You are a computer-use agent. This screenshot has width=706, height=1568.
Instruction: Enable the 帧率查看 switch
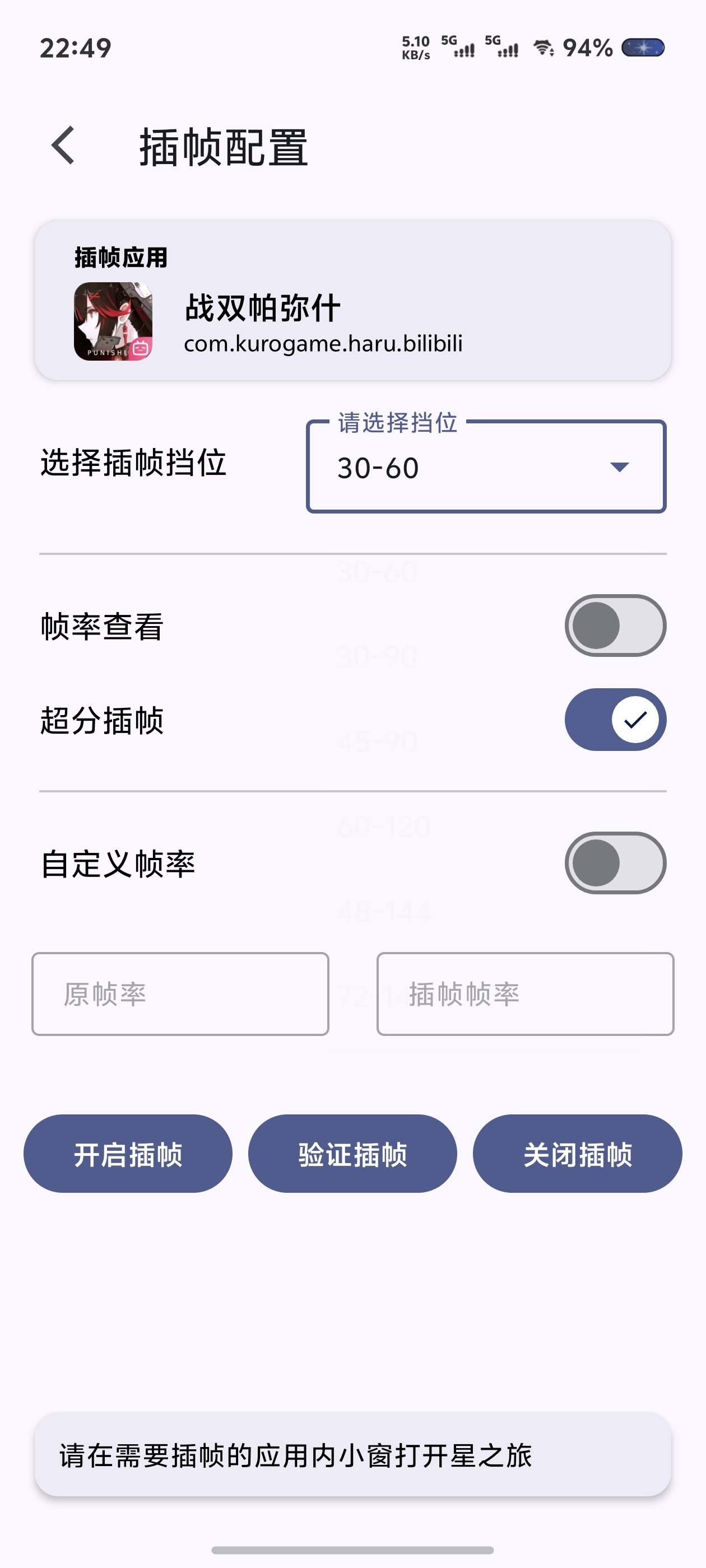point(615,626)
